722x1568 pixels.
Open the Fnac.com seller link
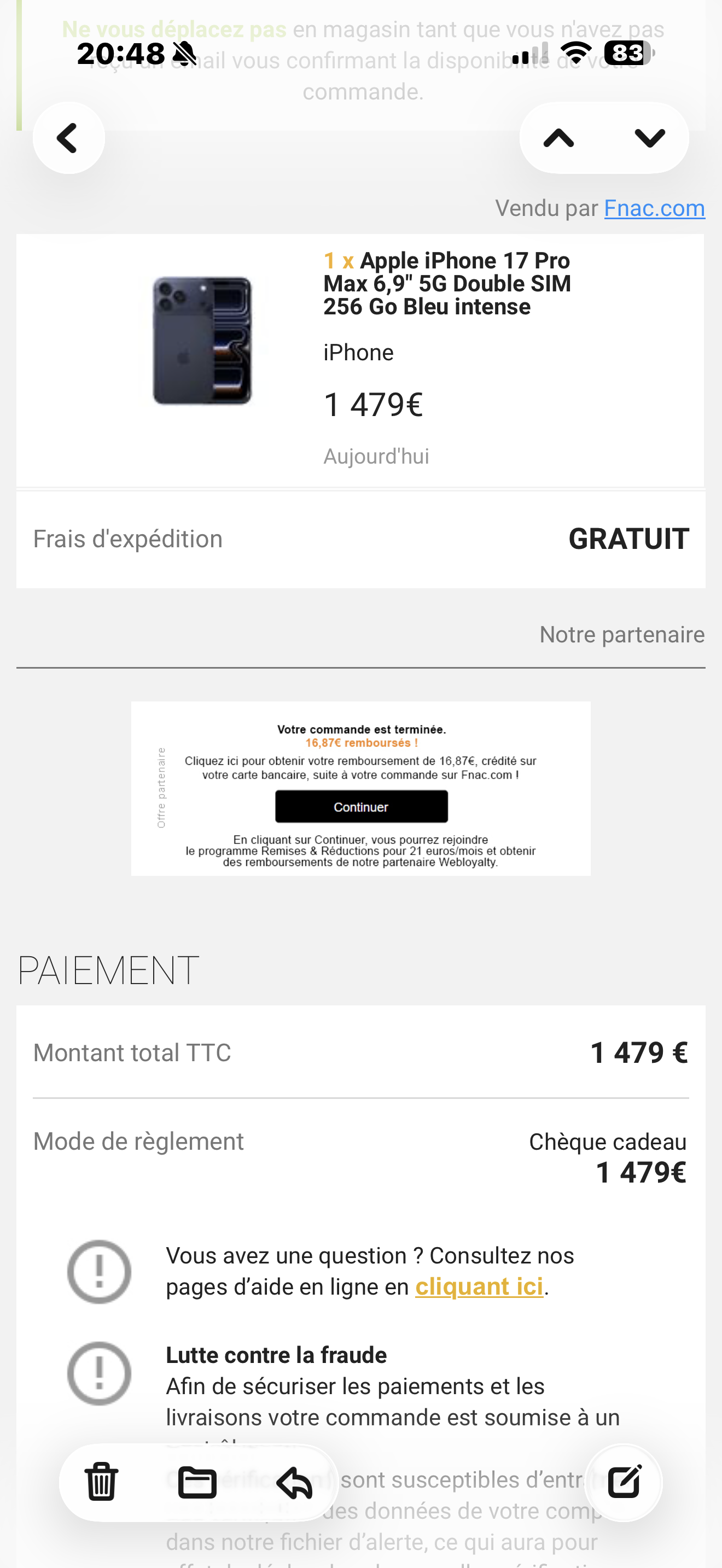[x=654, y=208]
